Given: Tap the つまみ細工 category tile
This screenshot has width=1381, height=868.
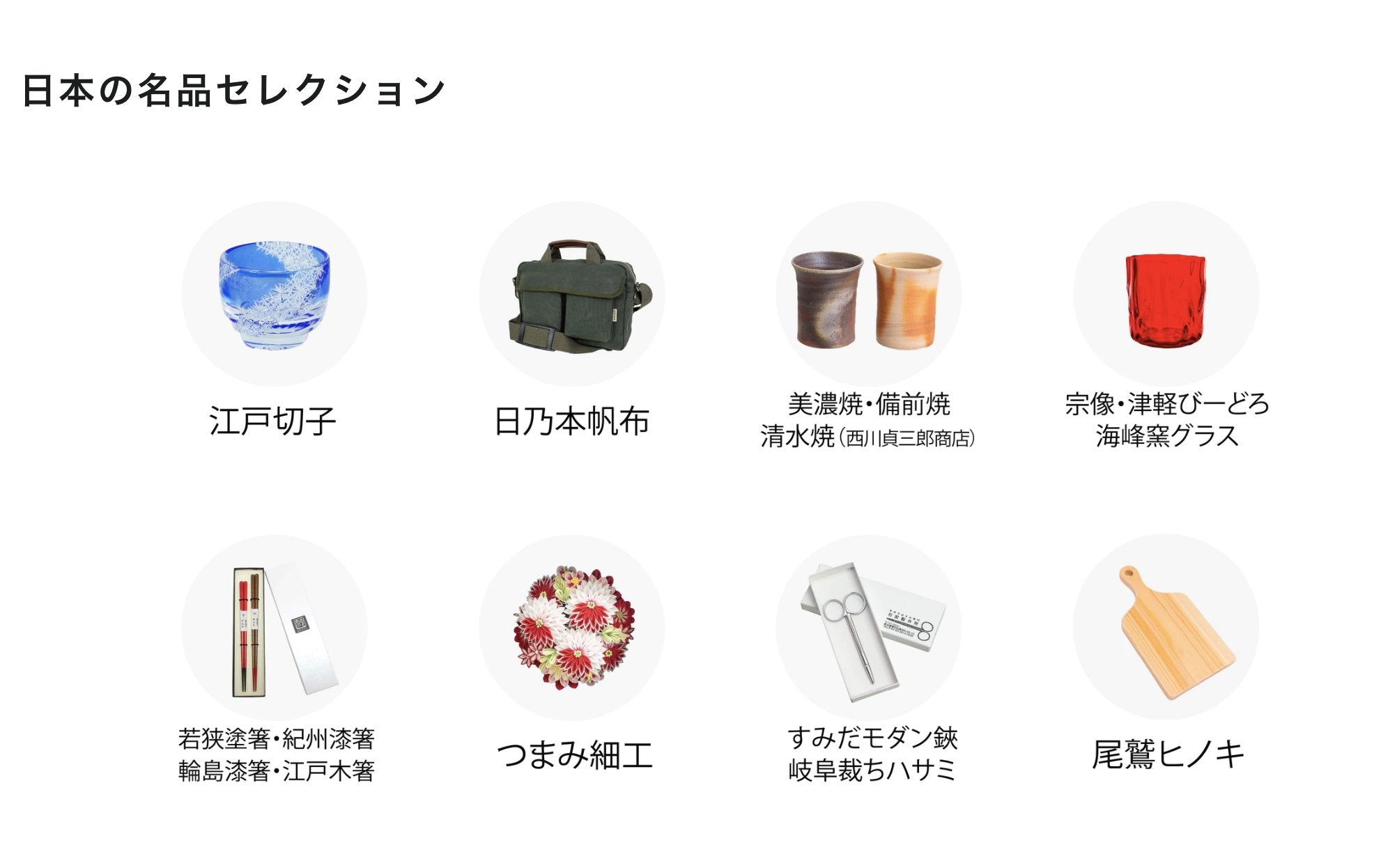Looking at the screenshot, I should (571, 627).
